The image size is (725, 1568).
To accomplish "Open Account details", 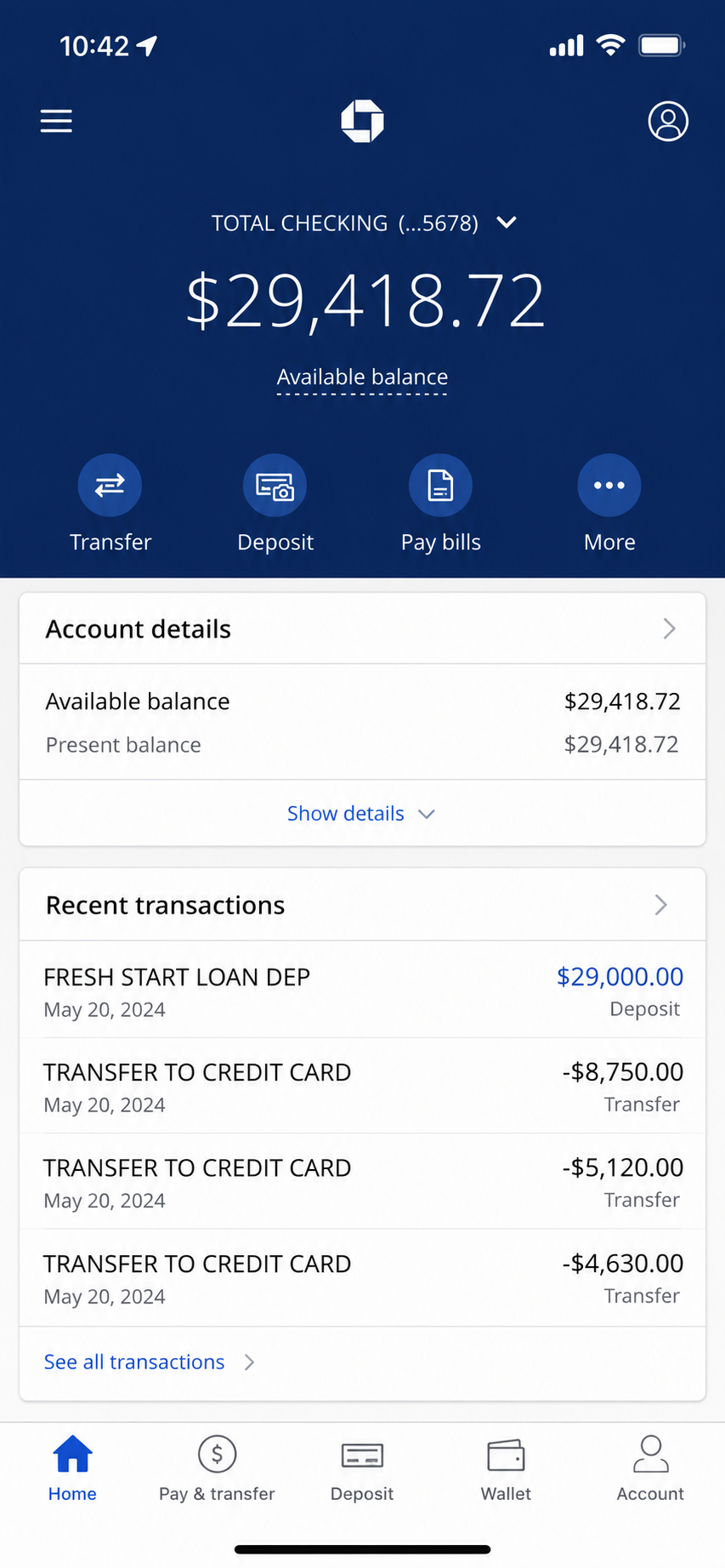I will coord(362,628).
